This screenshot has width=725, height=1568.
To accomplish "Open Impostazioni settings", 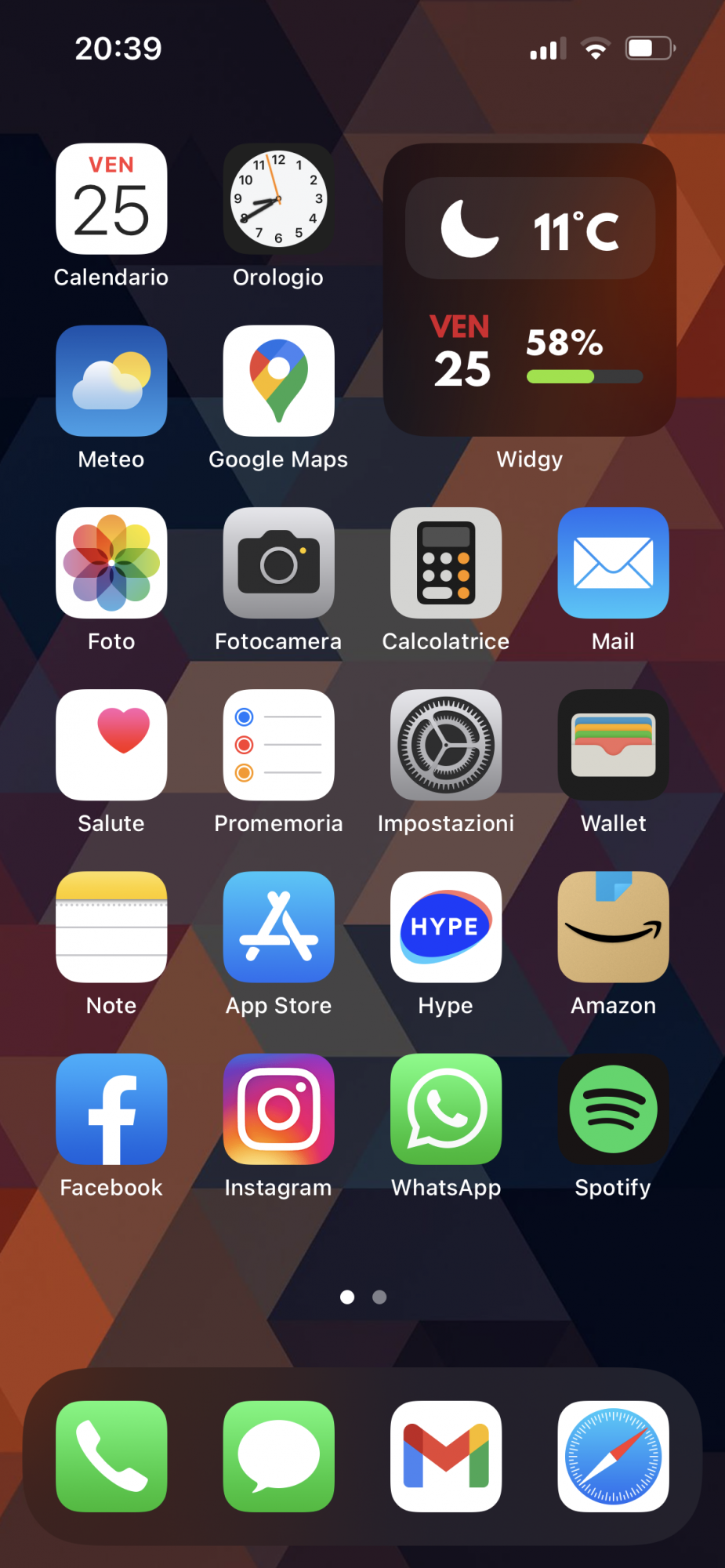I will click(x=446, y=745).
